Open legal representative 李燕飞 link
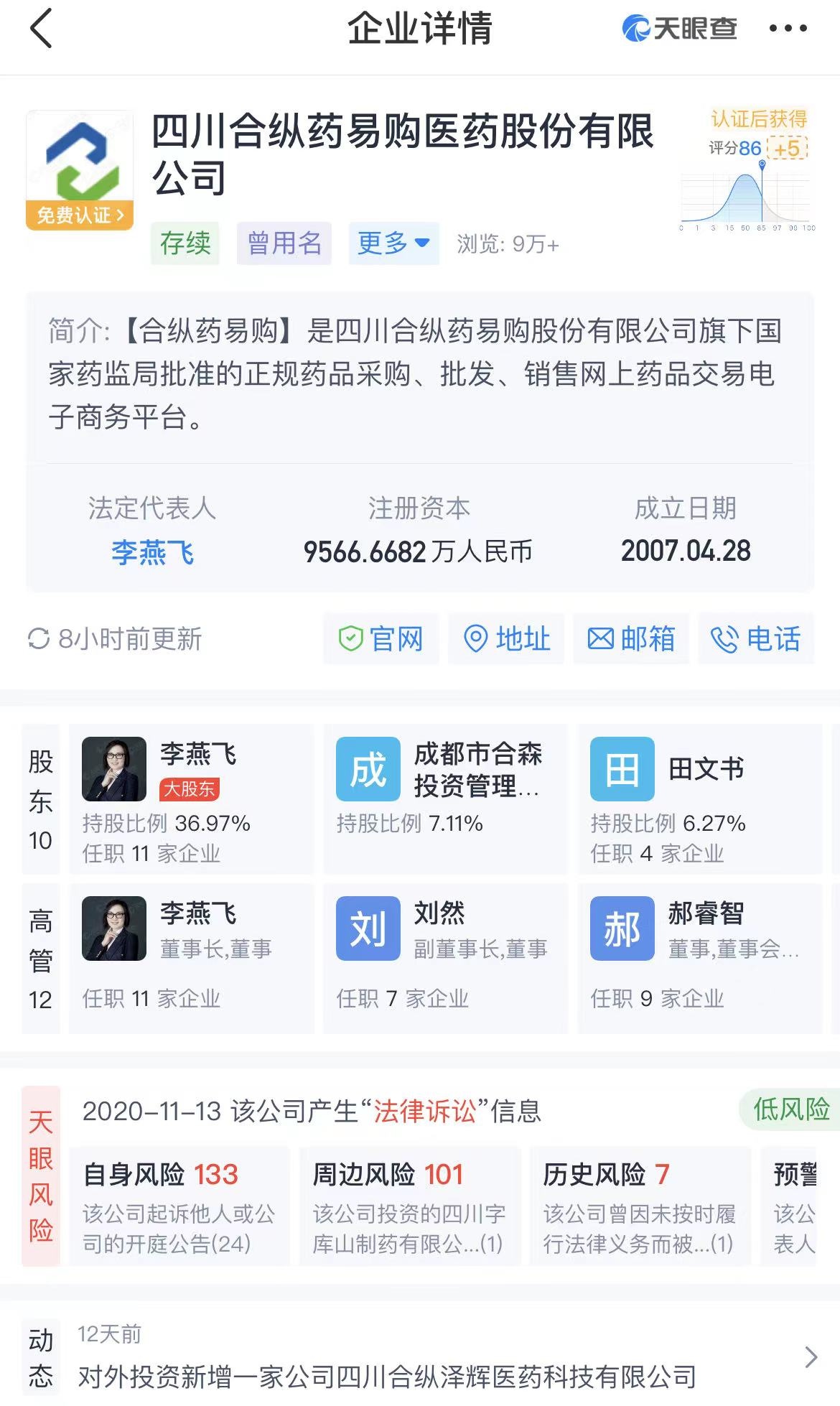 tap(152, 552)
